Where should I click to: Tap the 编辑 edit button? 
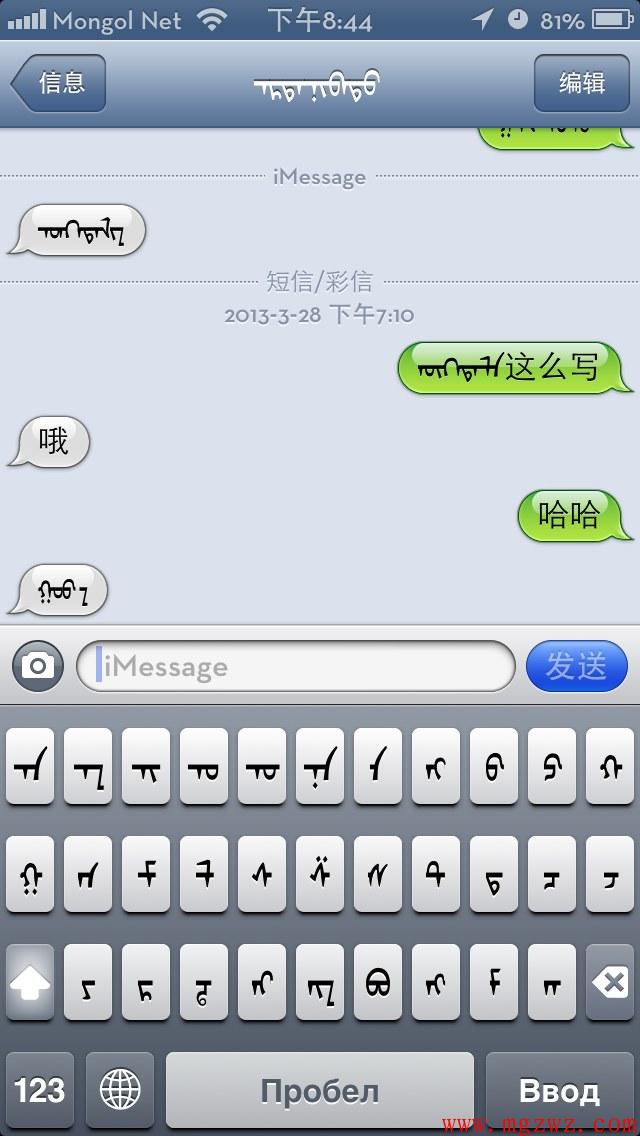[581, 83]
